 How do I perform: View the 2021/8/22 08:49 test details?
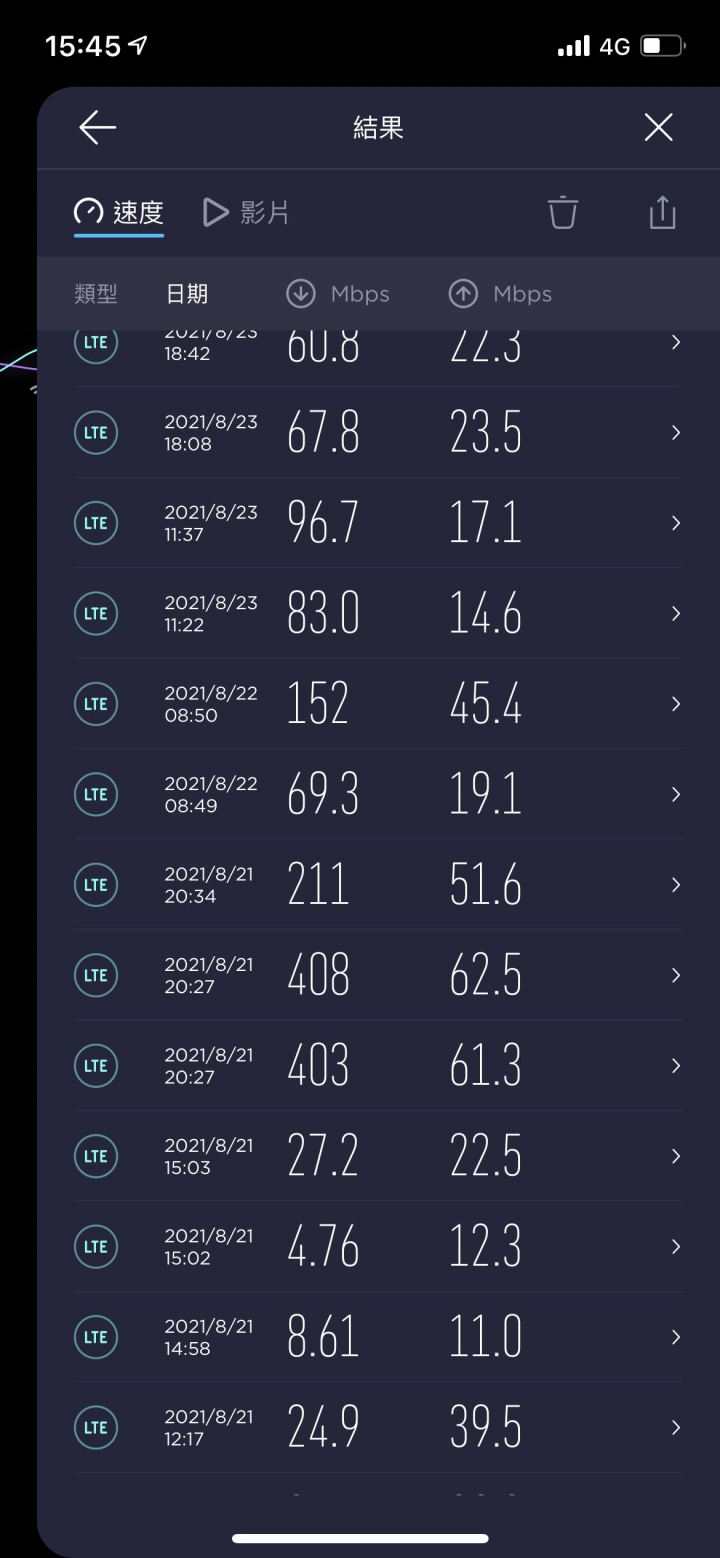click(378, 794)
